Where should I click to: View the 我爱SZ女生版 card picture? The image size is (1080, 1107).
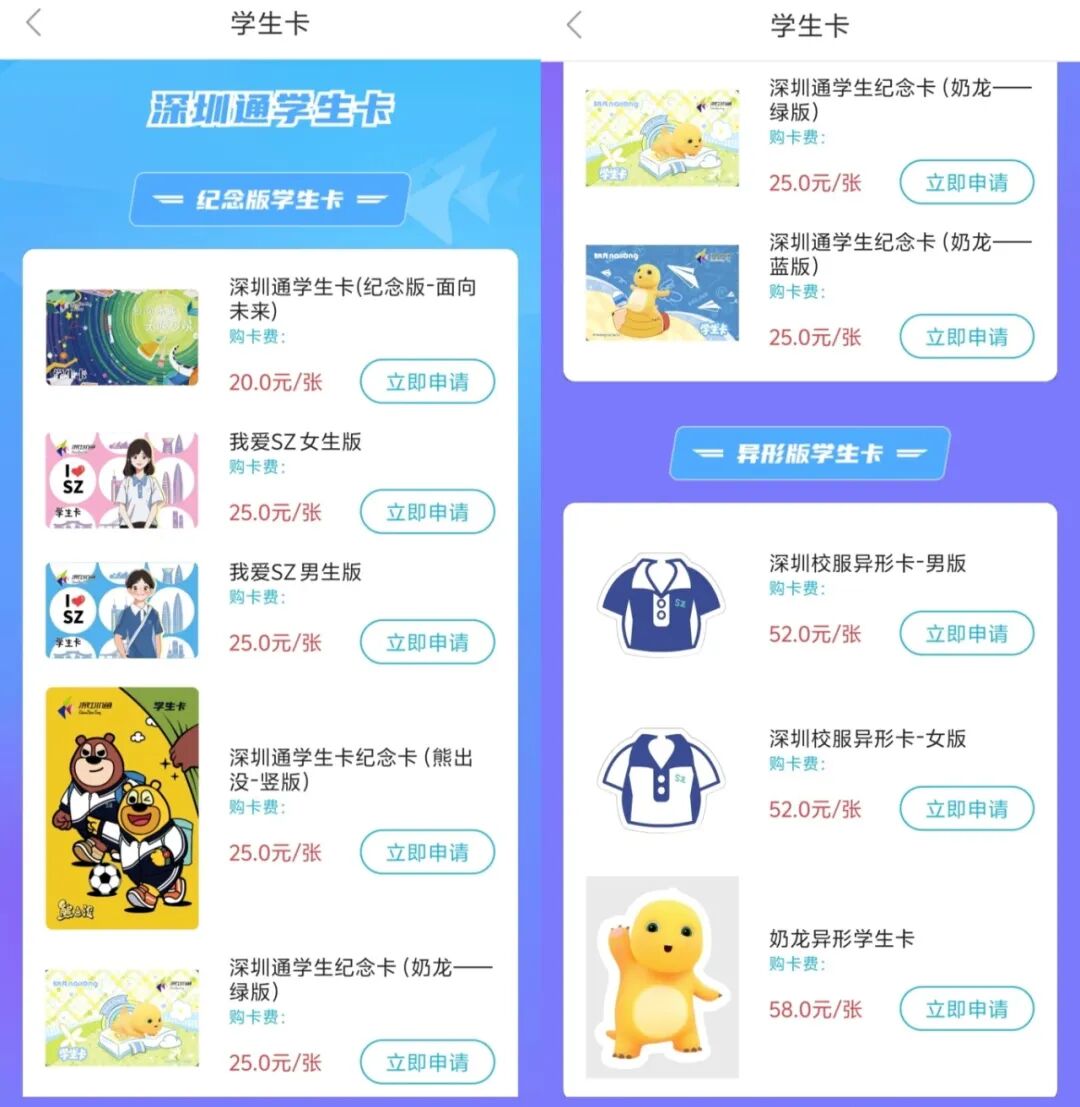tap(122, 481)
